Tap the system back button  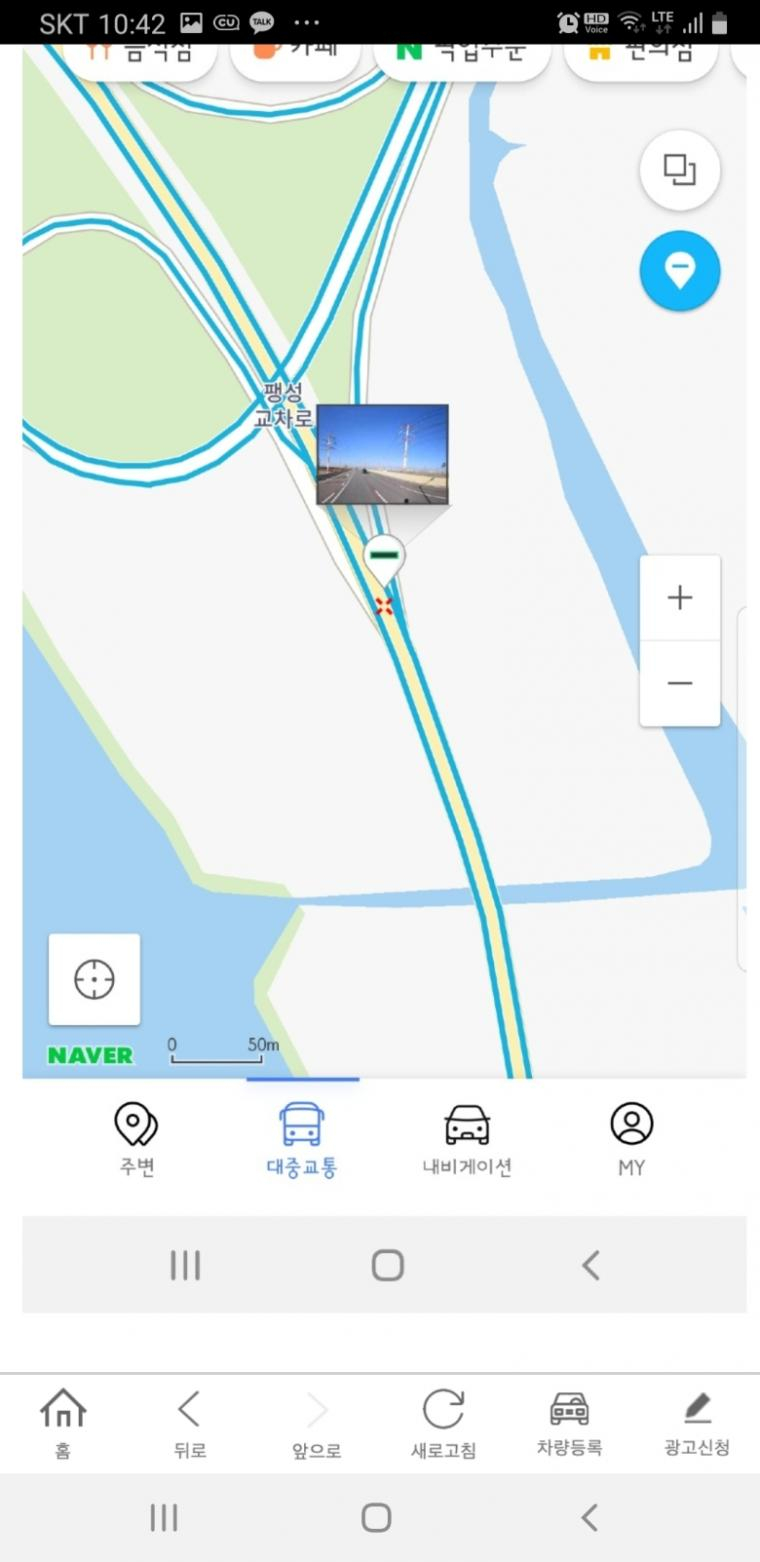[x=589, y=1517]
